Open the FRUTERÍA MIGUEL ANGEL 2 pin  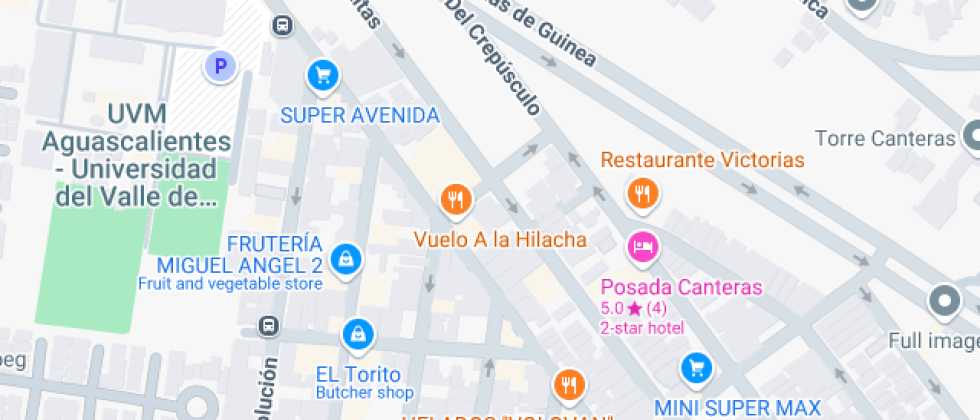pyautogui.click(x=345, y=258)
